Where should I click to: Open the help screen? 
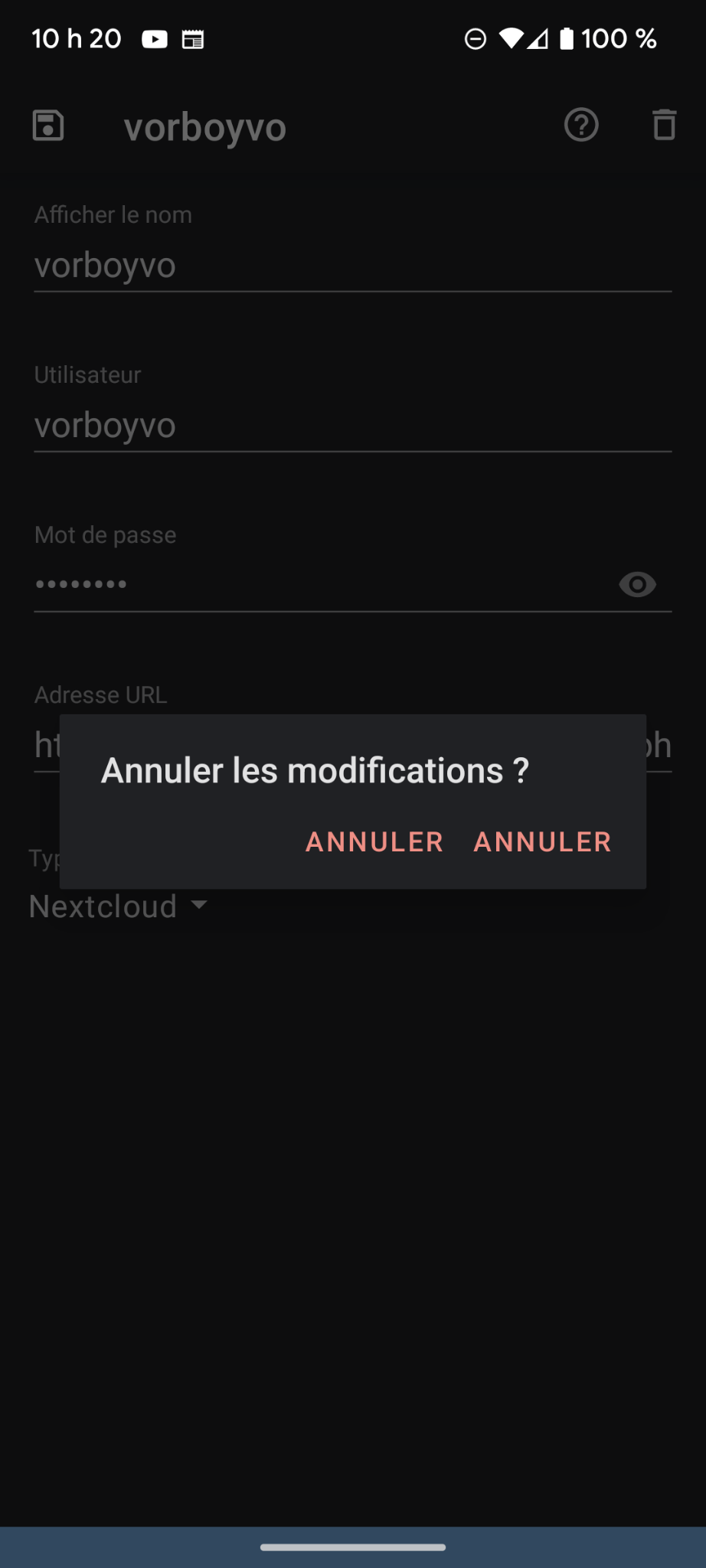click(x=581, y=126)
